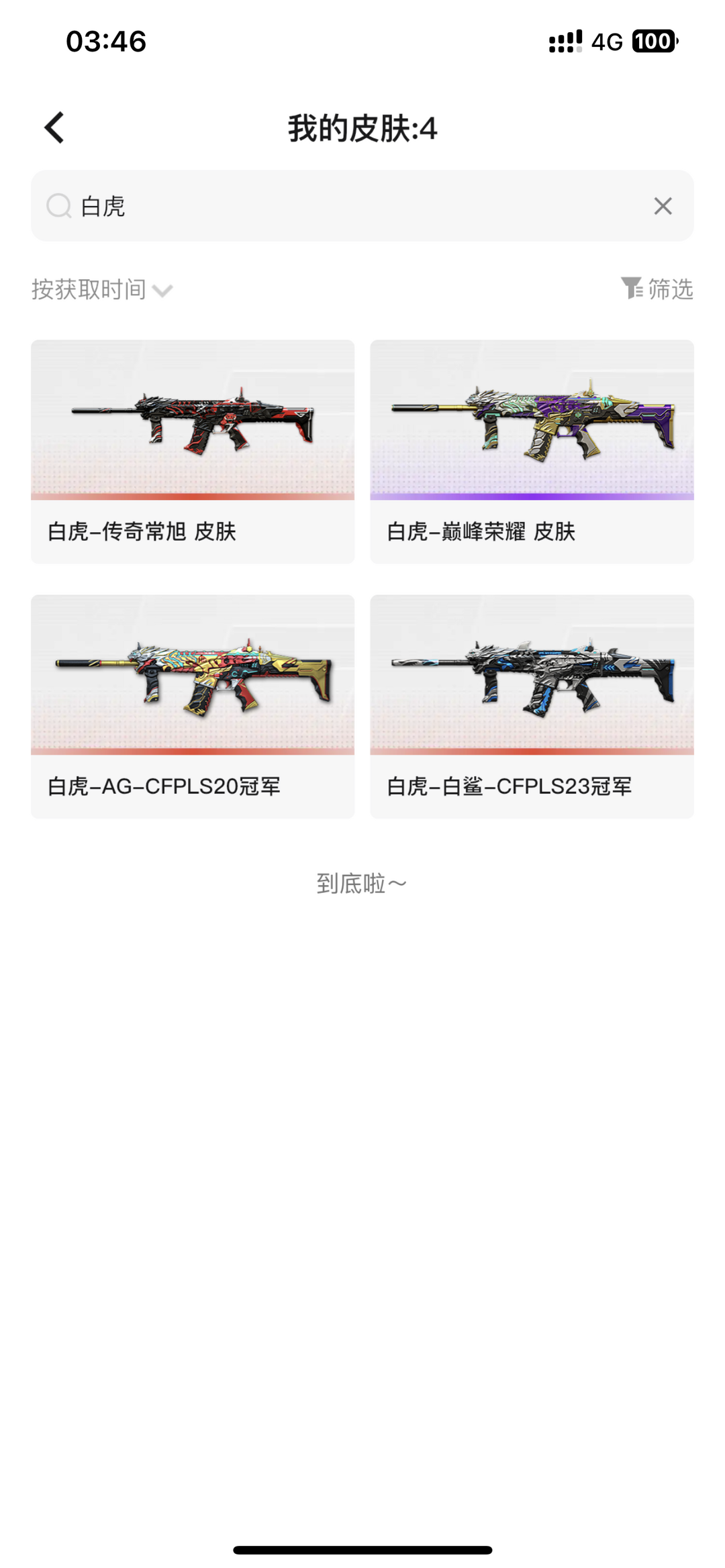This screenshot has height=1568, width=725.
Task: Open the 筛选 filter options
Action: pos(657,289)
